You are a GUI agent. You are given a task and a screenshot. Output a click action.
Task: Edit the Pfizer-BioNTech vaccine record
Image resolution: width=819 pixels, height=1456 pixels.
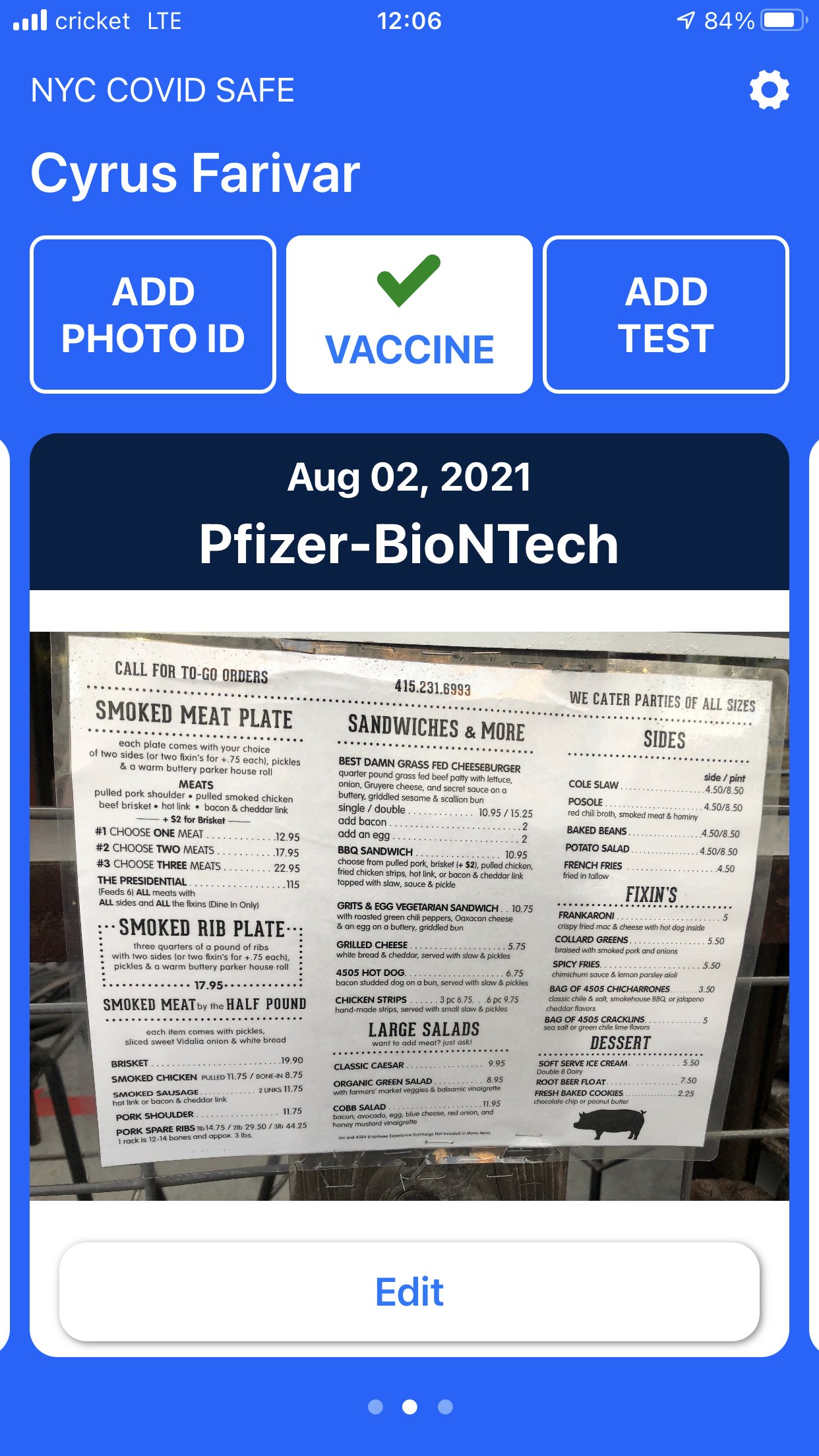(409, 1291)
